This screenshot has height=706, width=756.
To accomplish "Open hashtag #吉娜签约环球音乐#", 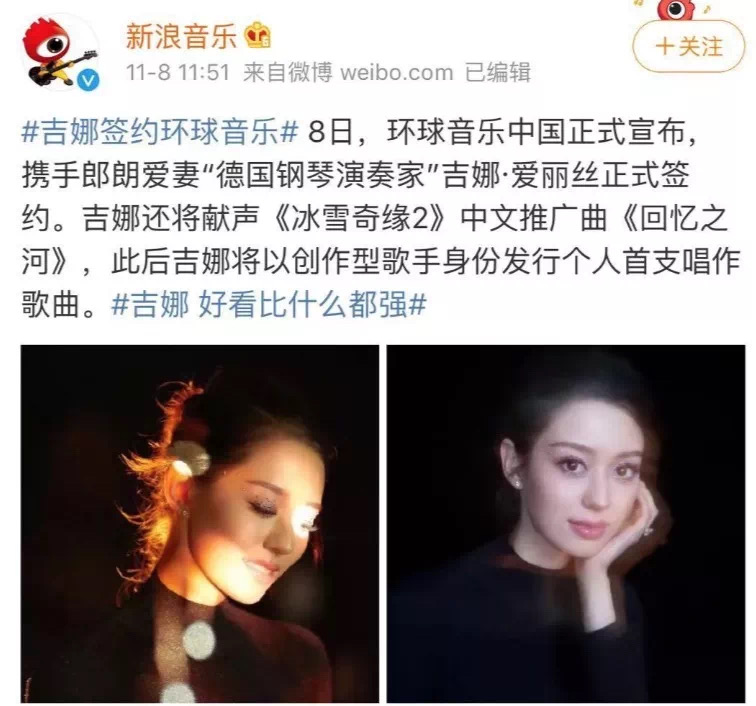I will [x=160, y=132].
